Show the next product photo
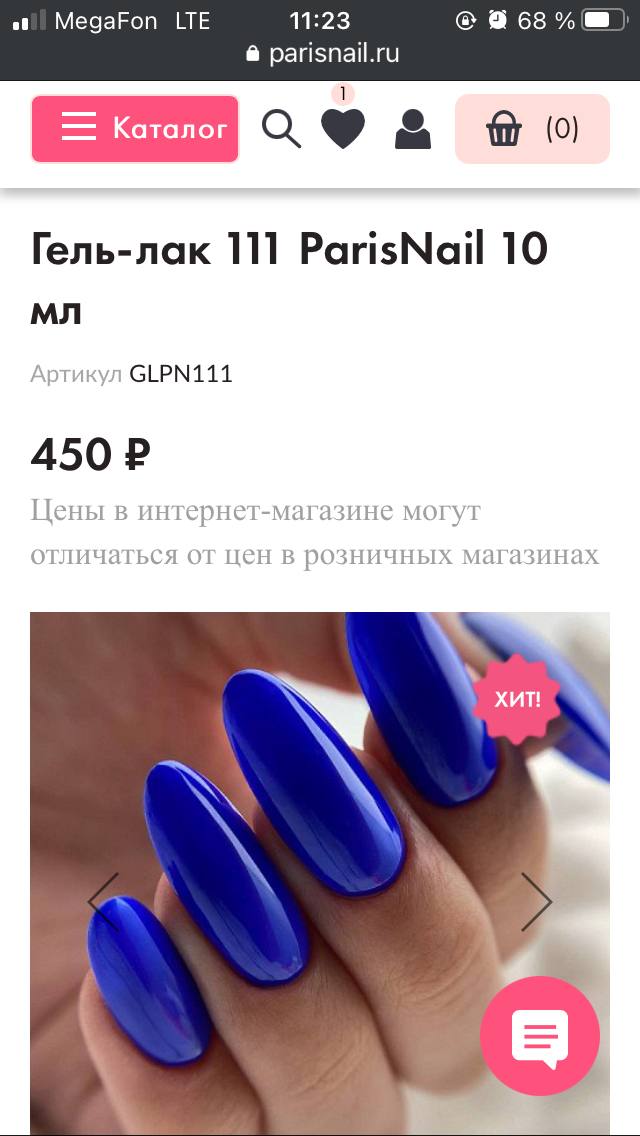640x1136 pixels. click(x=536, y=901)
